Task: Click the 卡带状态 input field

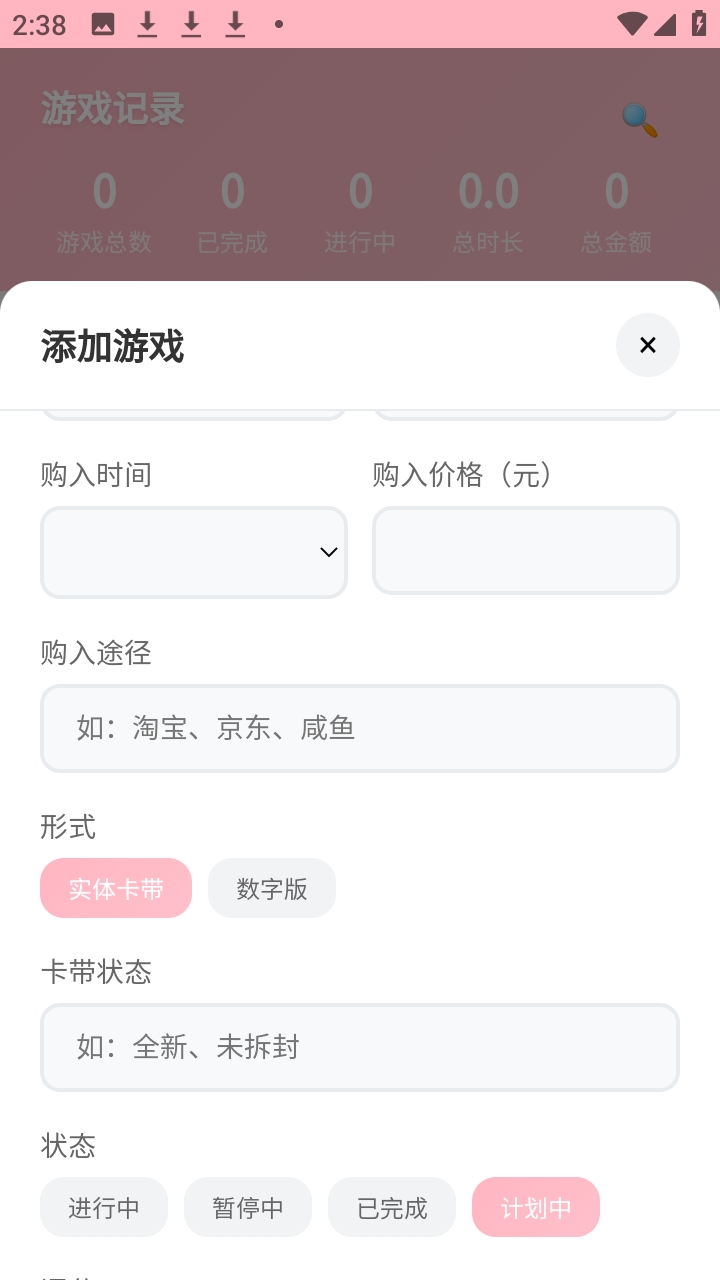Action: [x=360, y=1047]
